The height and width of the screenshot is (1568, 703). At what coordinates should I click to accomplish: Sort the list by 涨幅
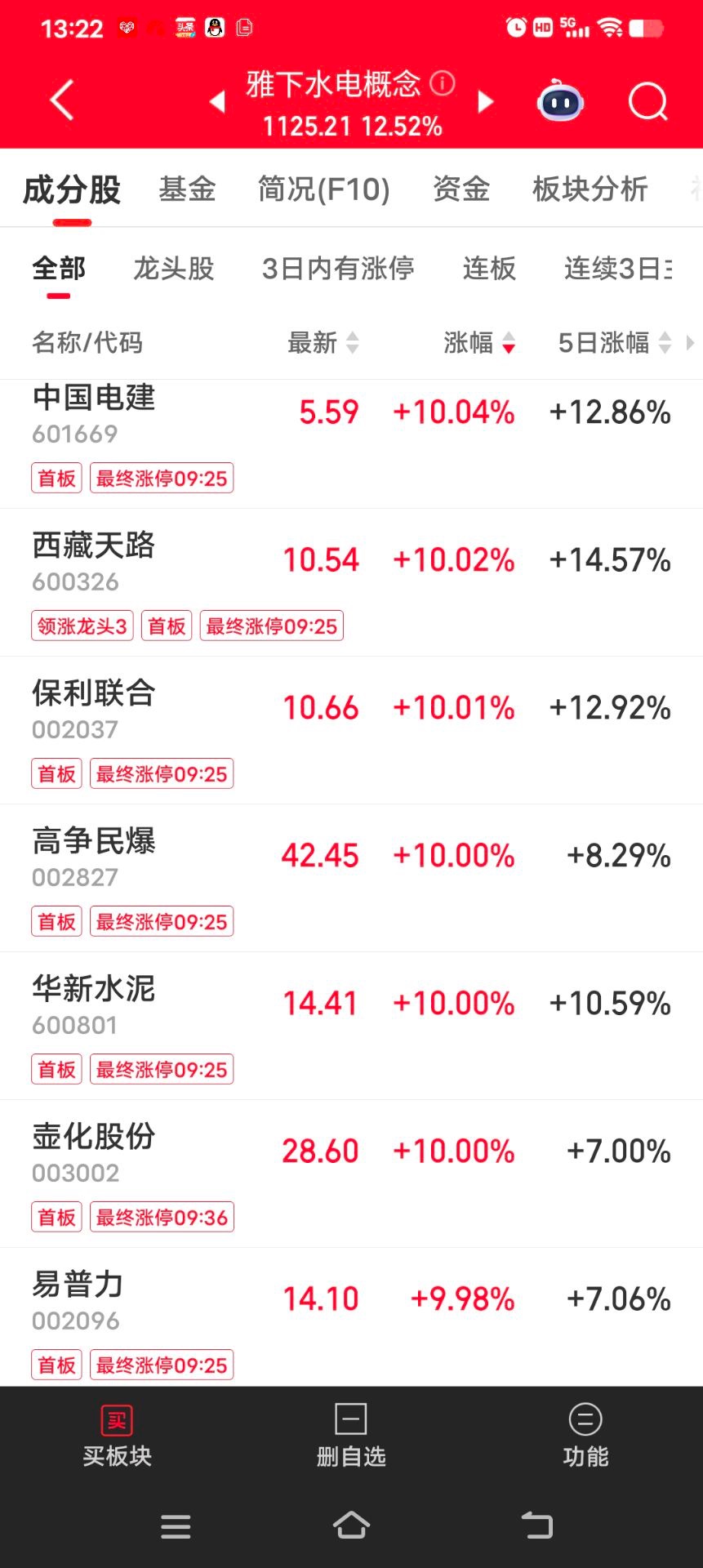479,343
